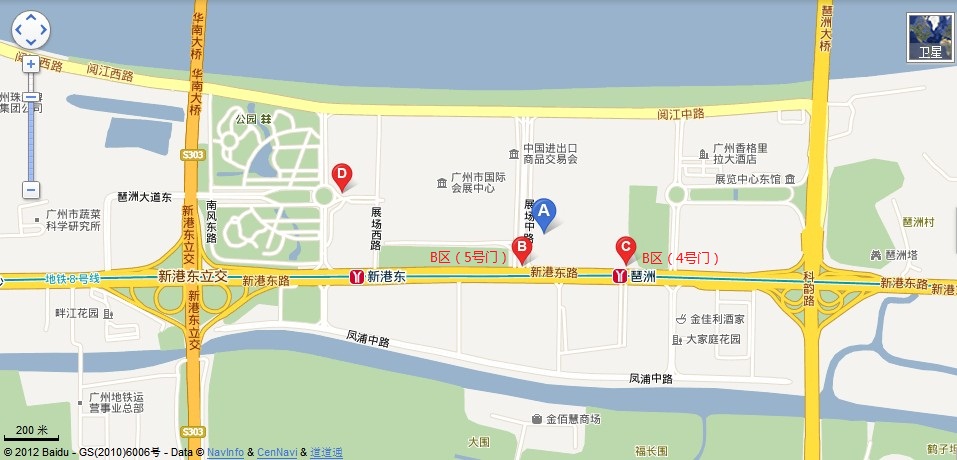Switch to 卫星 satellite view
This screenshot has width=957, height=460.
930,37
